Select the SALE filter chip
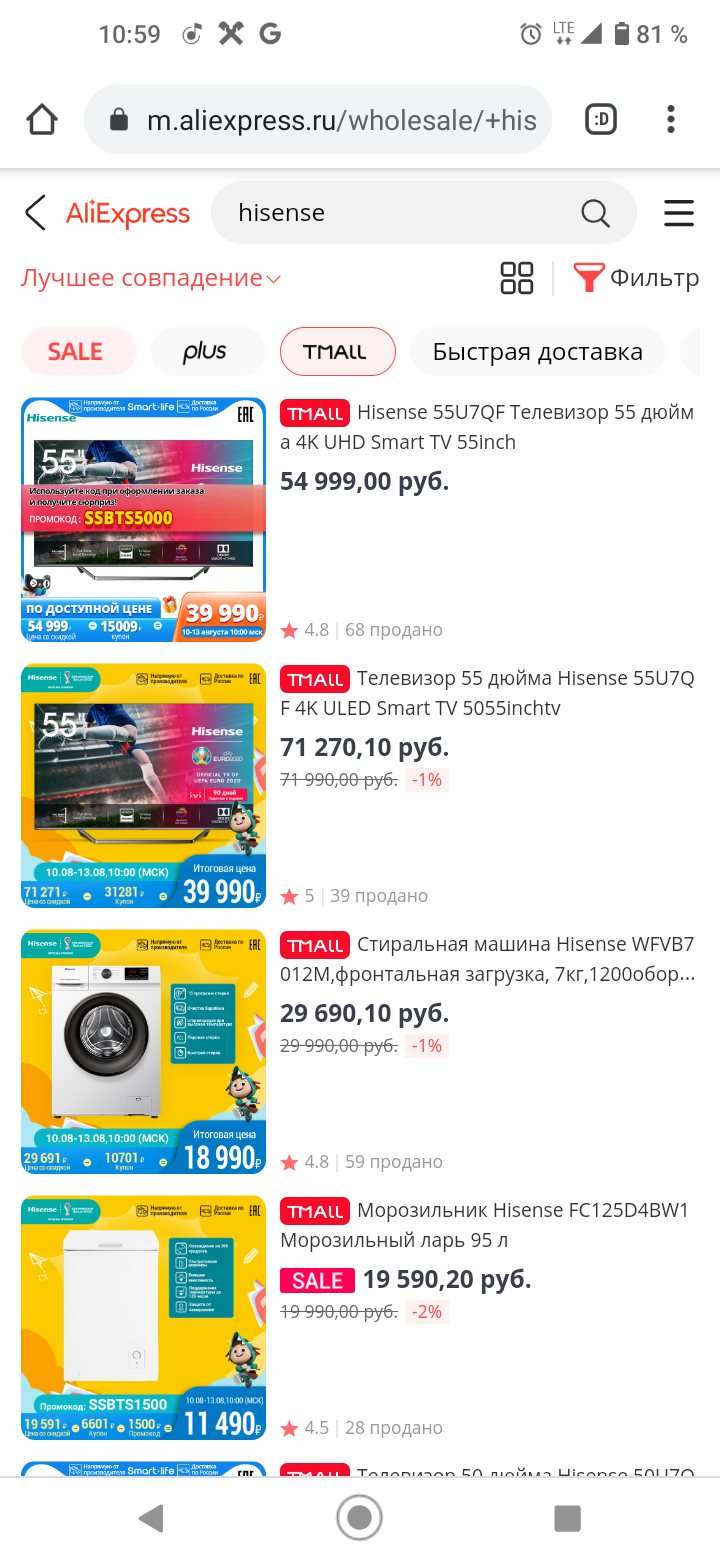This screenshot has width=720, height=1560. 78,352
